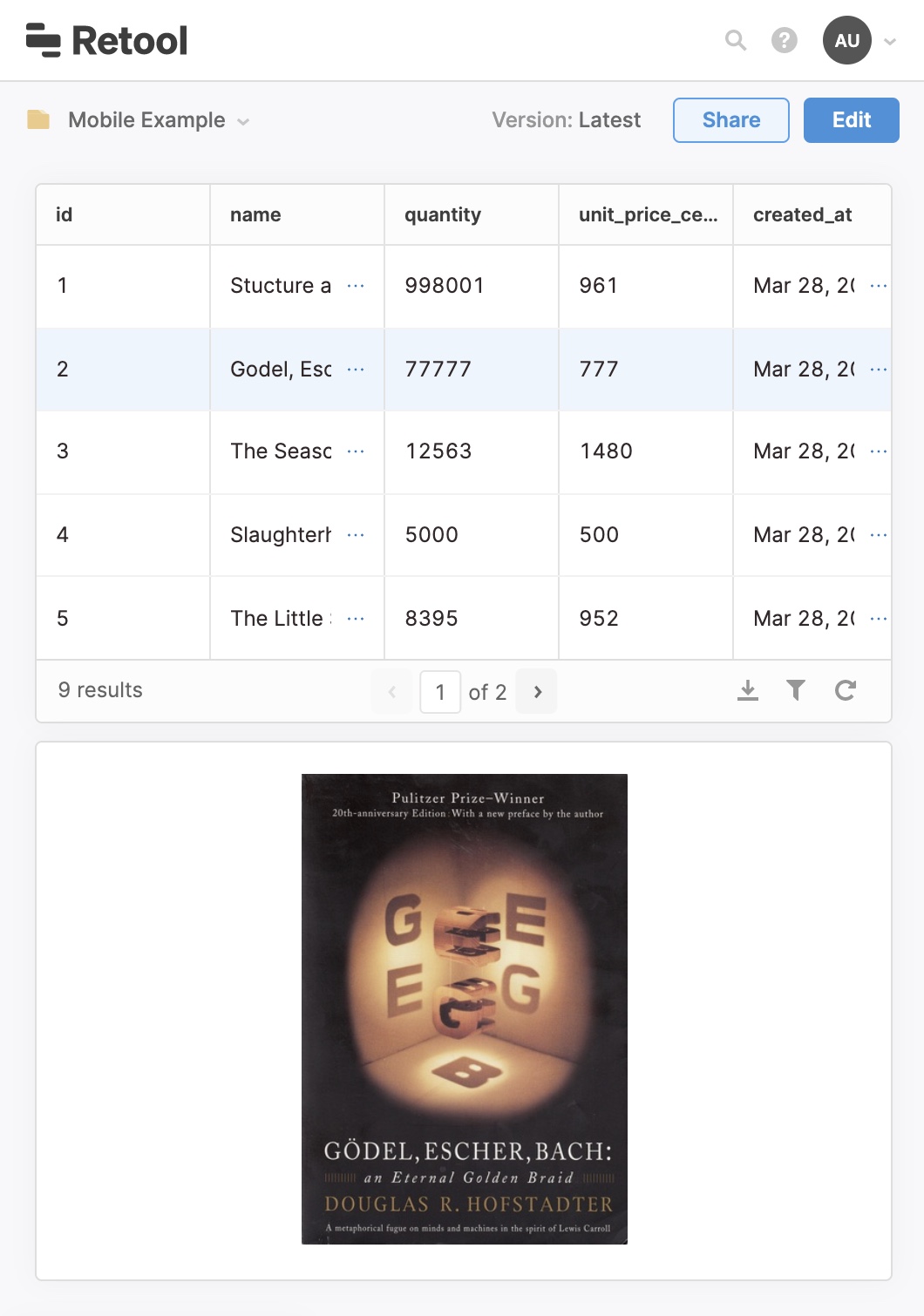The width and height of the screenshot is (924, 1316).
Task: Open the search icon in header
Action: click(736, 40)
